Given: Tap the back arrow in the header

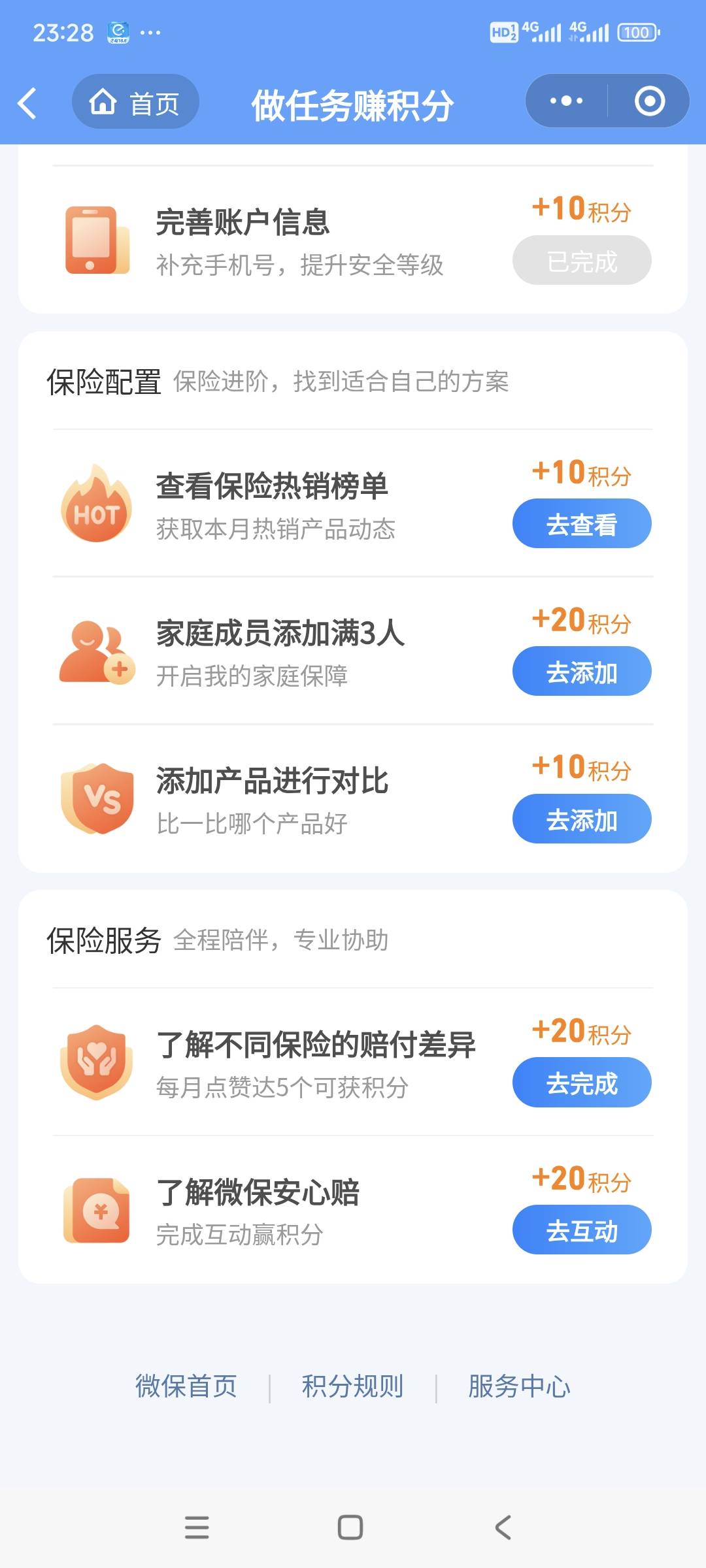Looking at the screenshot, I should tap(27, 103).
